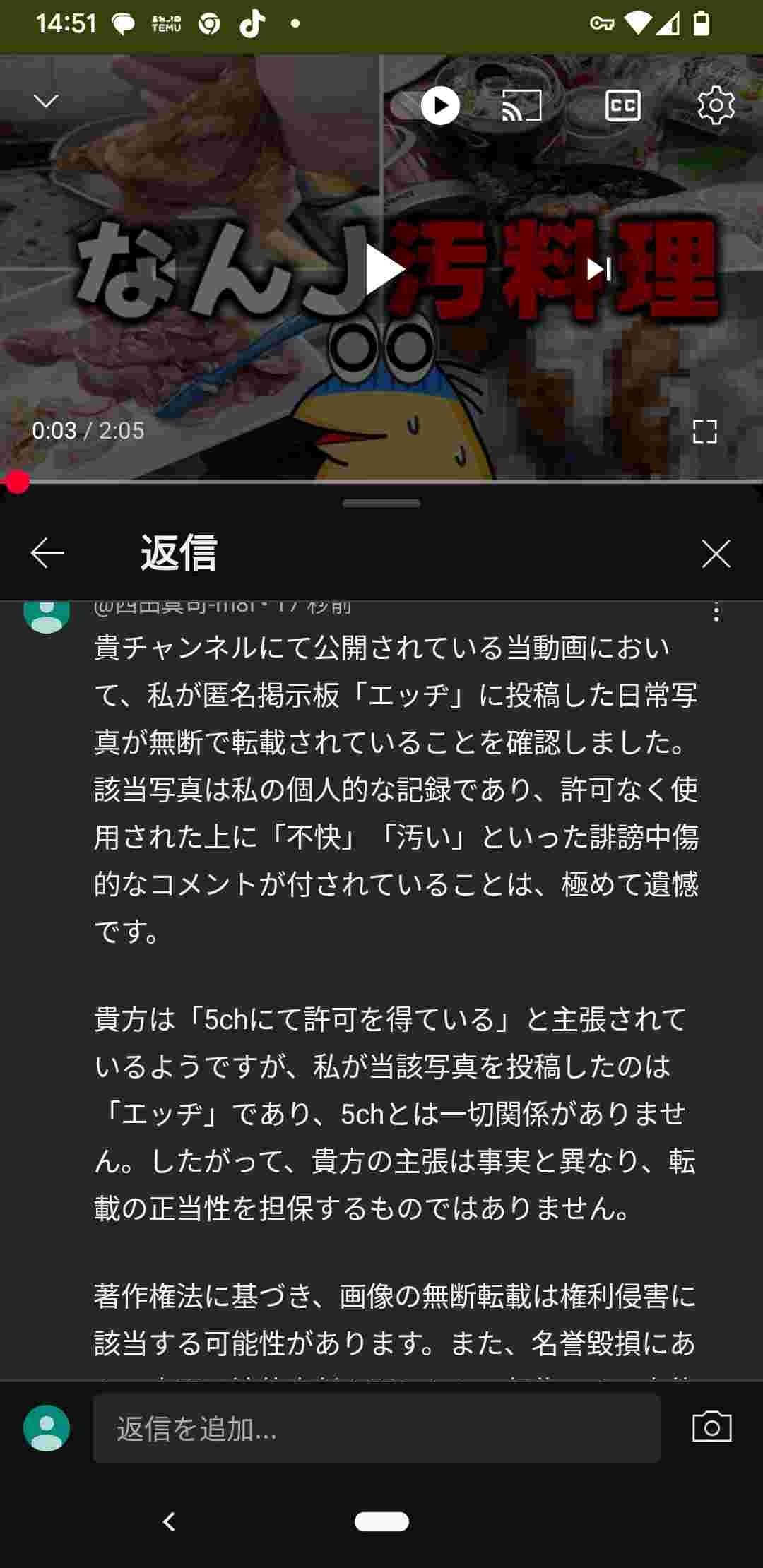The height and width of the screenshot is (1568, 763).
Task: Tap the 返信を追加 reply field
Action: (x=377, y=1428)
